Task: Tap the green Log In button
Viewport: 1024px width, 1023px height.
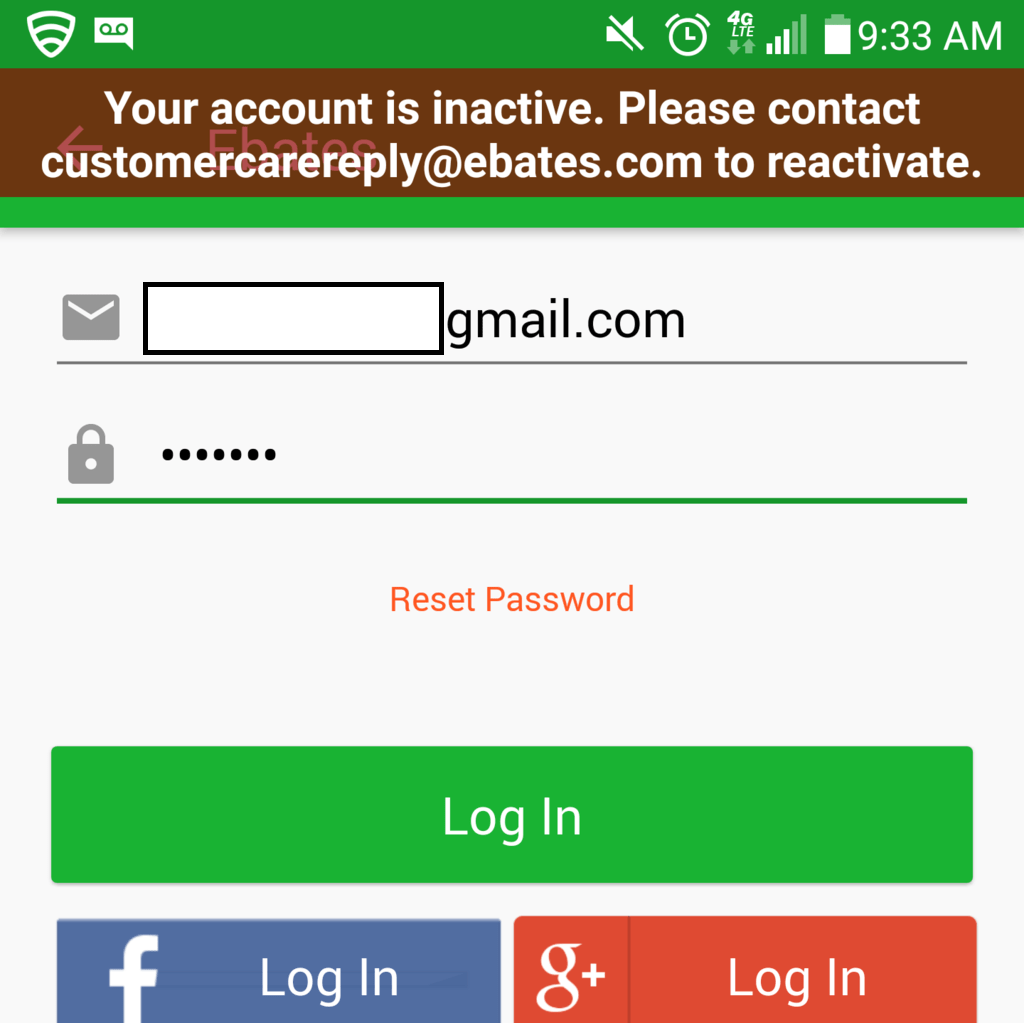Action: [x=511, y=814]
